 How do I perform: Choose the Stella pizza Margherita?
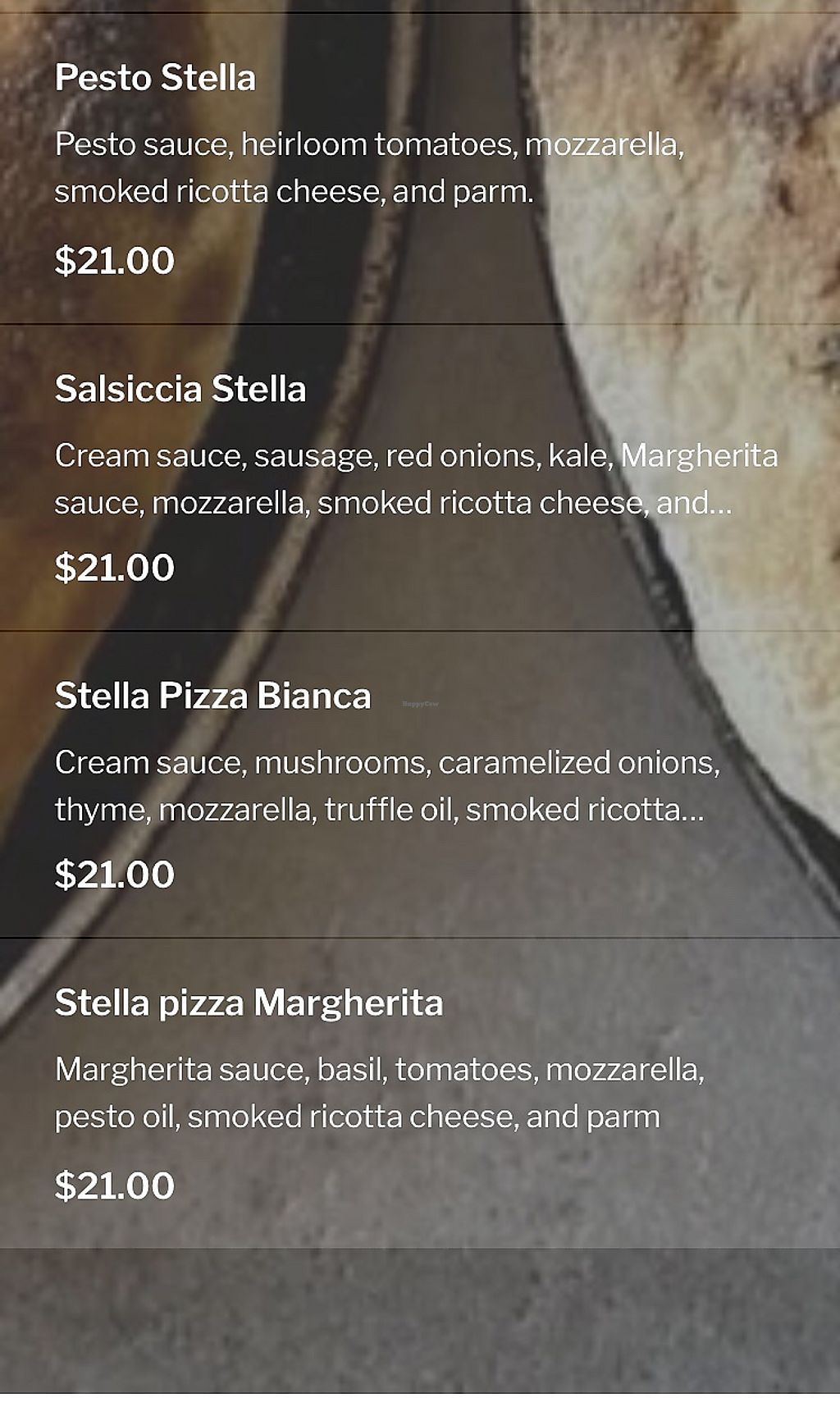coord(249,1003)
